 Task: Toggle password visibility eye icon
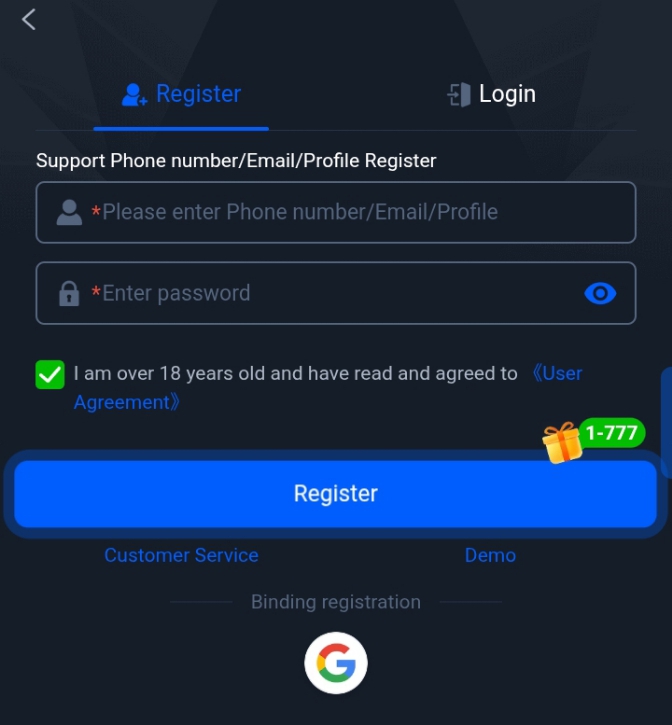point(600,293)
